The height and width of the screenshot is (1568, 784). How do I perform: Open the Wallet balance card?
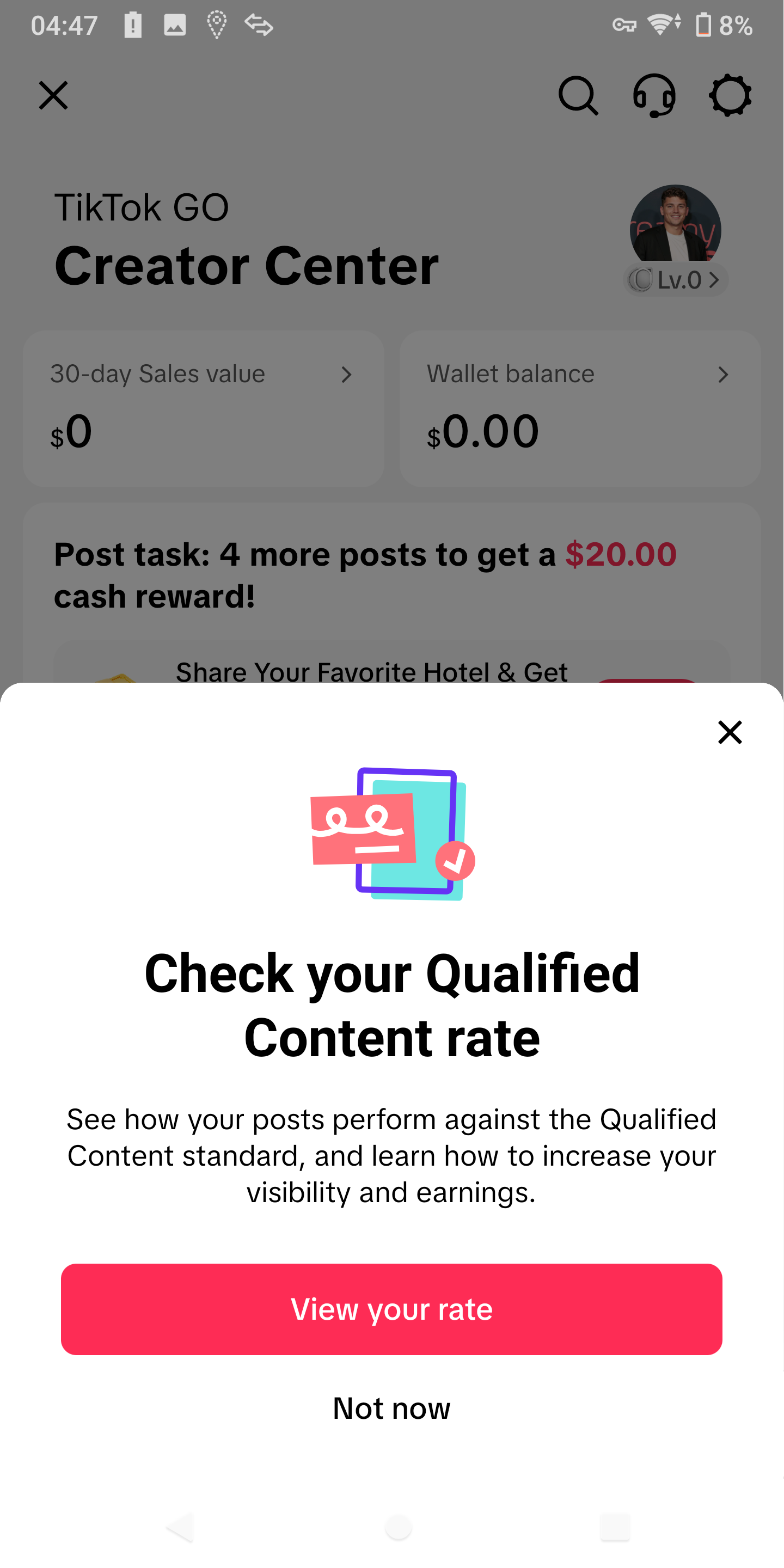579,408
